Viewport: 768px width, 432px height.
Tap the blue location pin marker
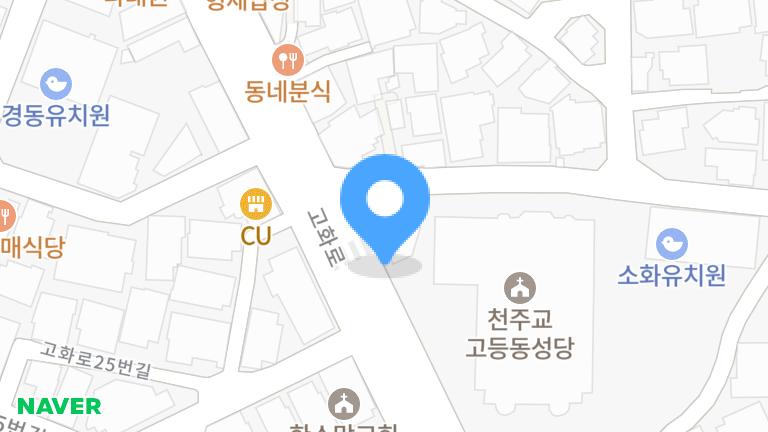click(x=385, y=202)
